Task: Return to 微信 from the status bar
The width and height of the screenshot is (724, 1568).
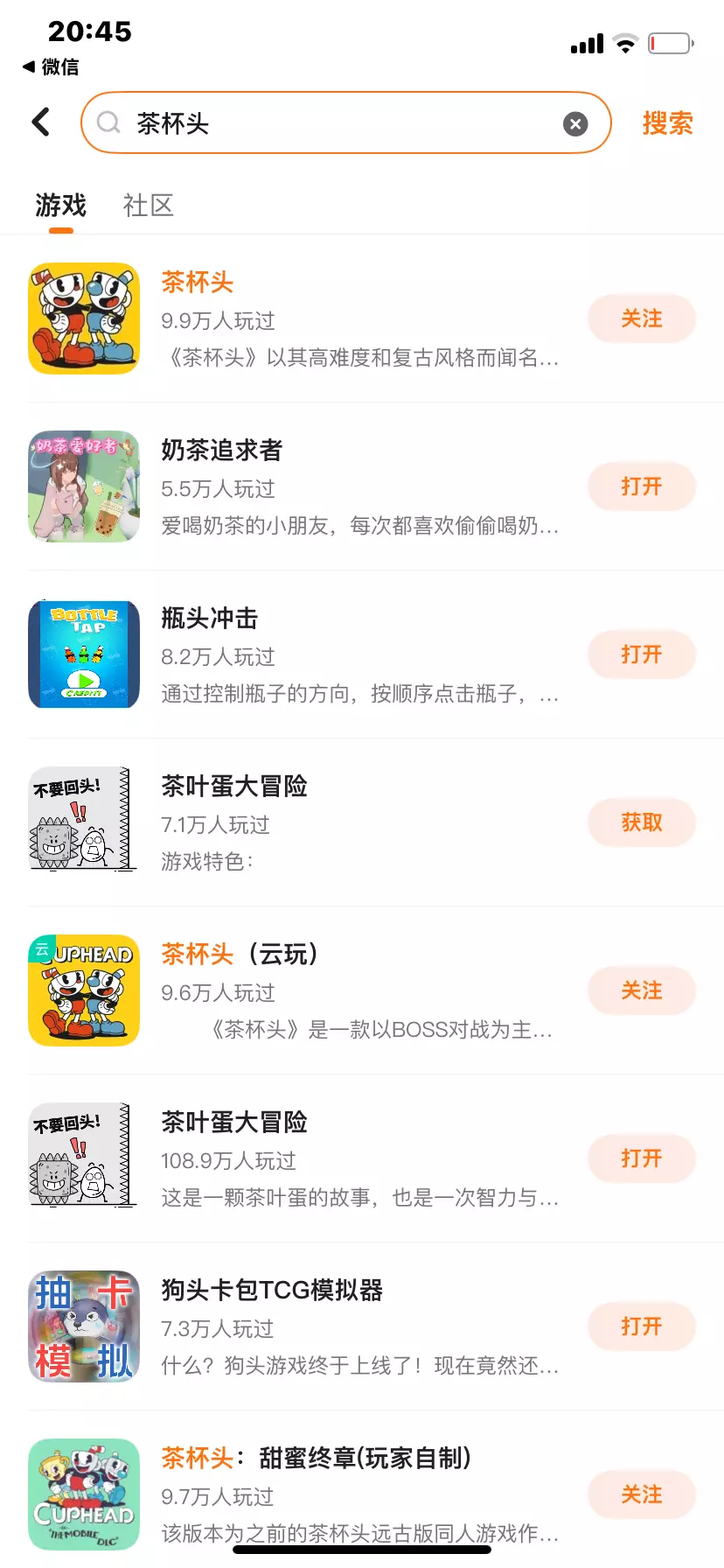Action: tap(51, 66)
